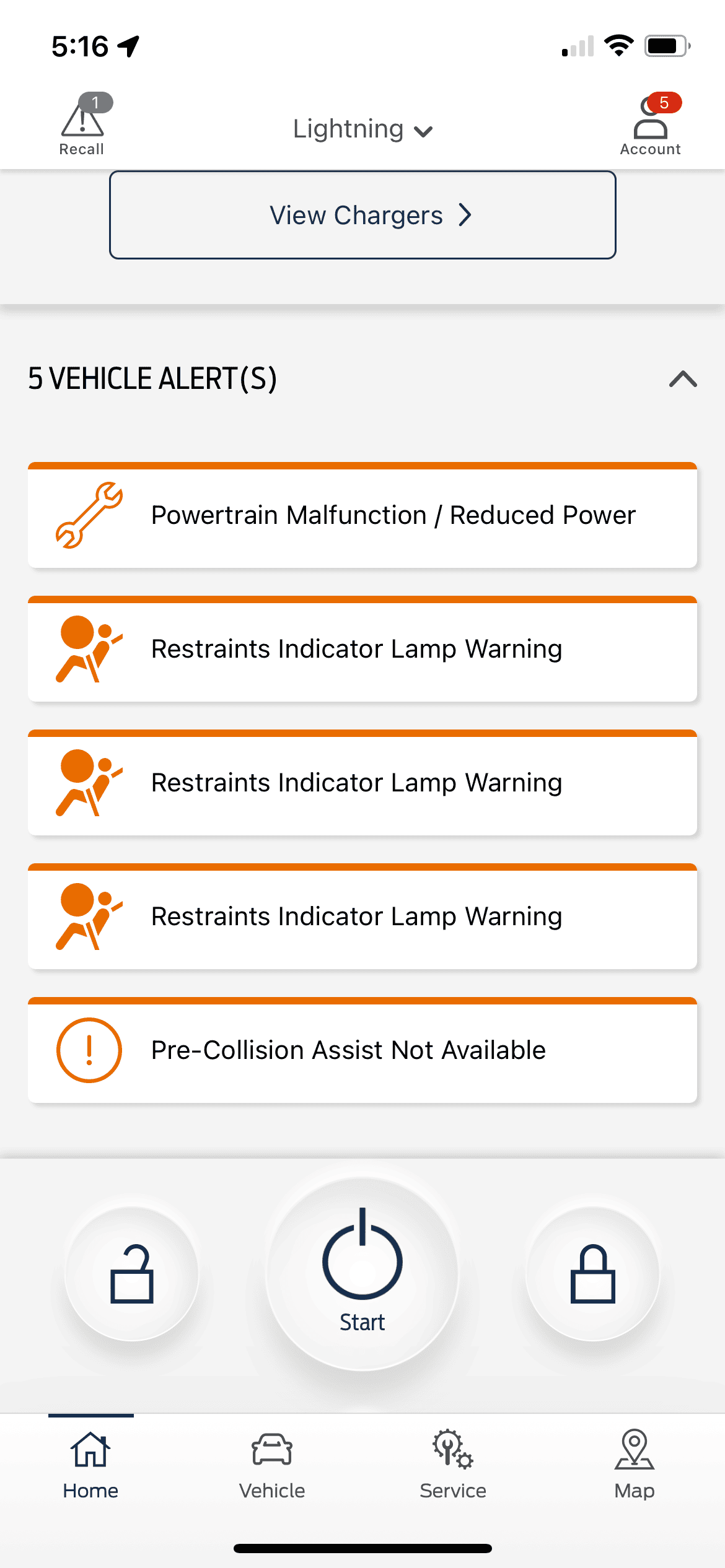Open the Recall alert icon

click(82, 124)
